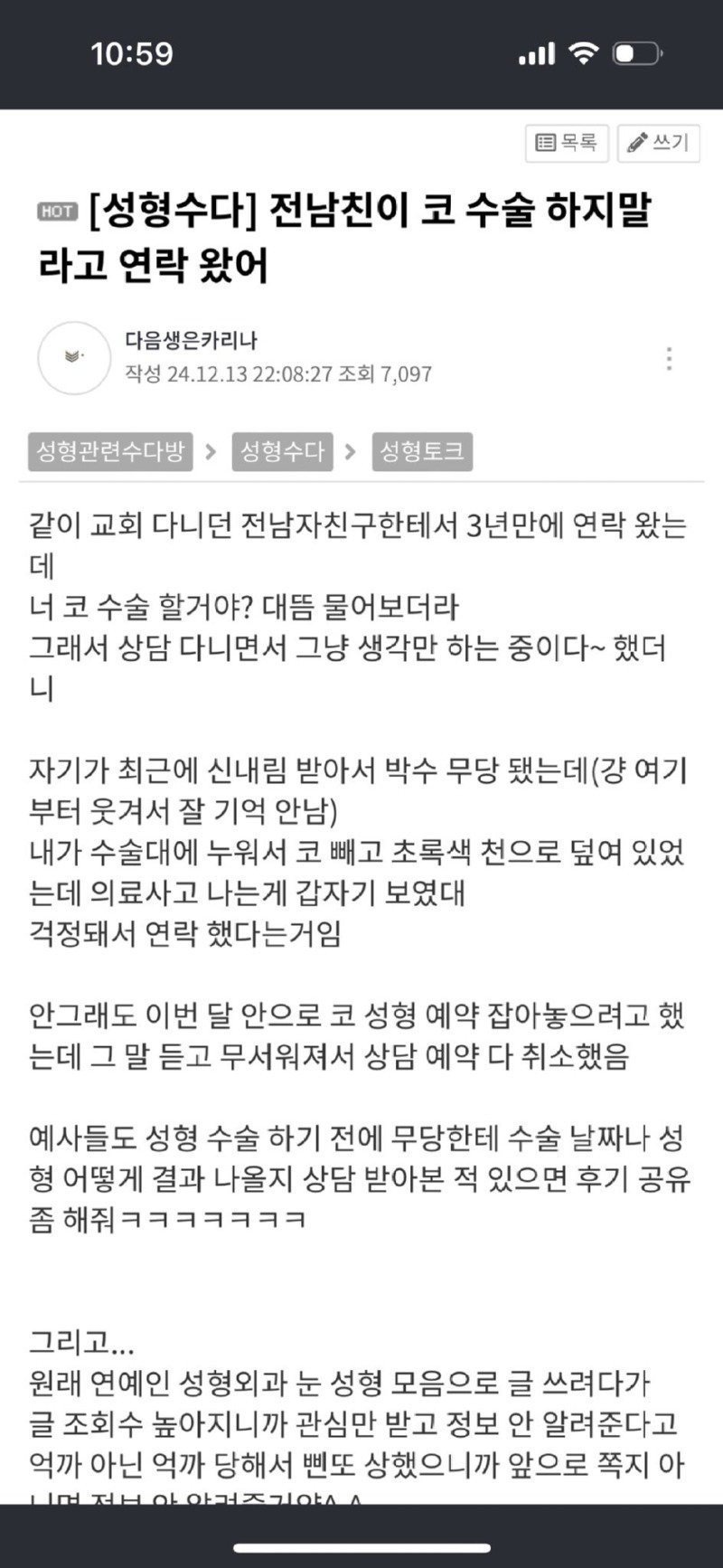723x1568 pixels.
Task: Open the 목록 list button
Action: tap(567, 143)
